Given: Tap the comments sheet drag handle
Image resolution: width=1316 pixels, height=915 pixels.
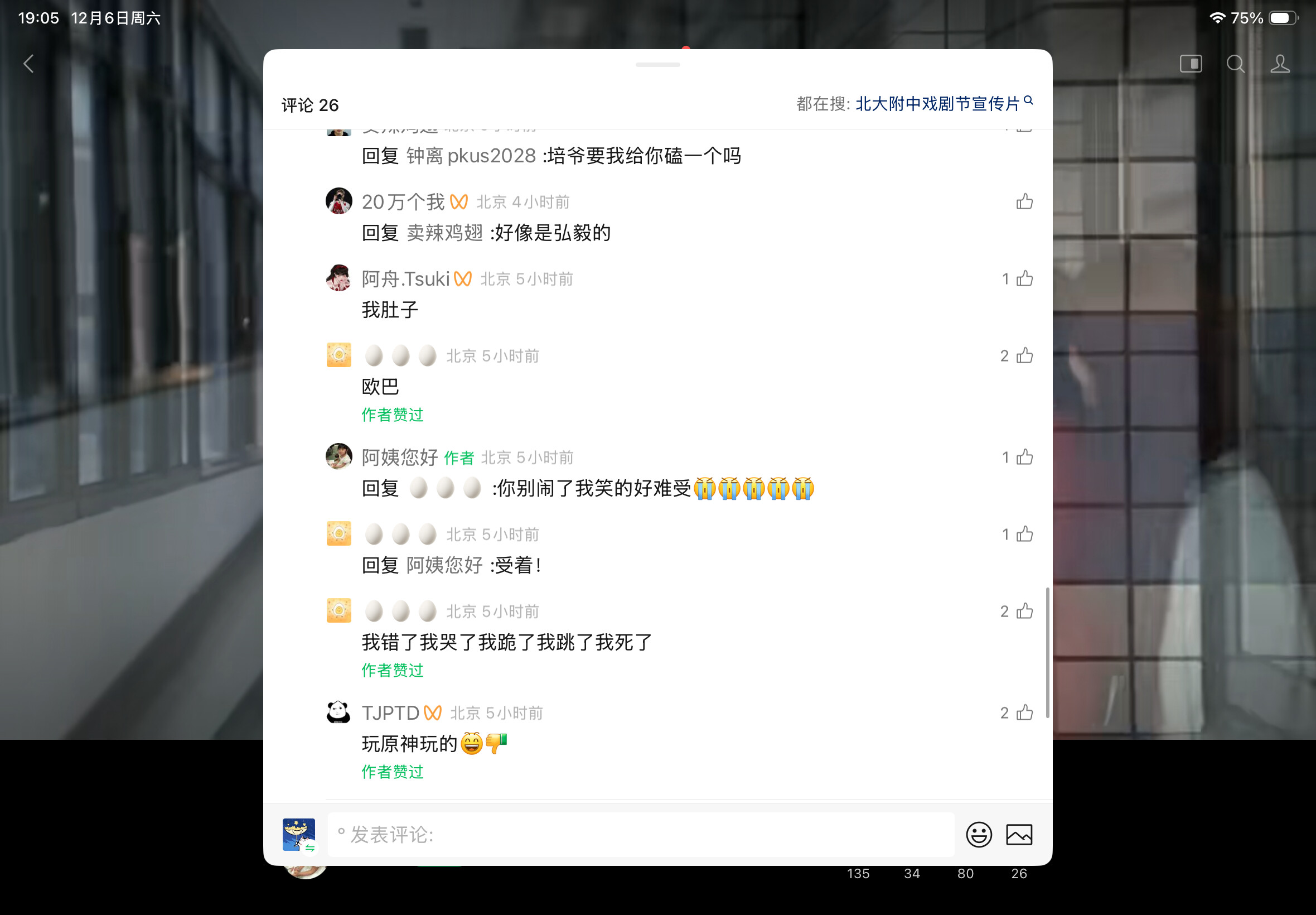Looking at the screenshot, I should point(657,65).
